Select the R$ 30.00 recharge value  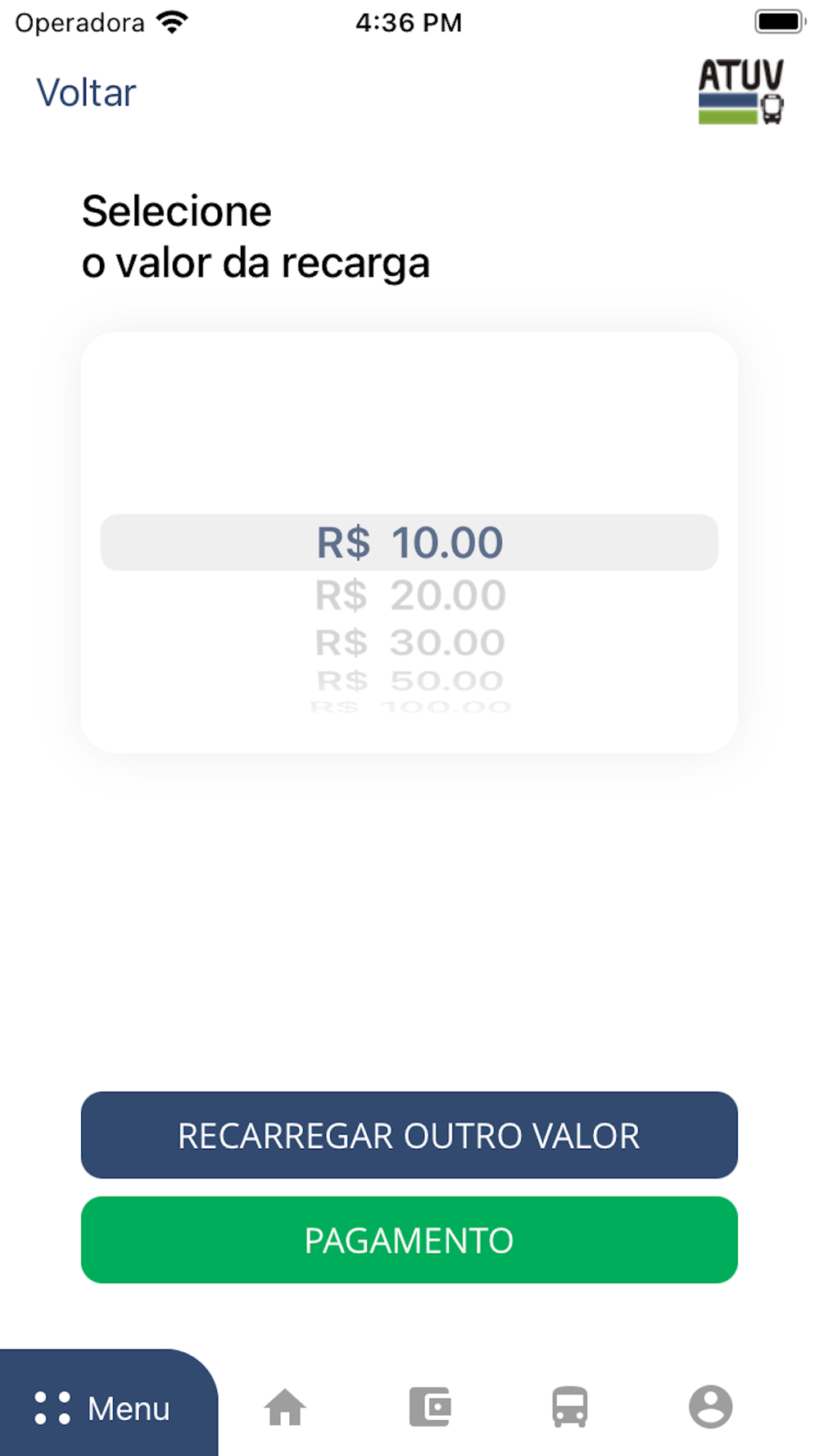coord(410,642)
